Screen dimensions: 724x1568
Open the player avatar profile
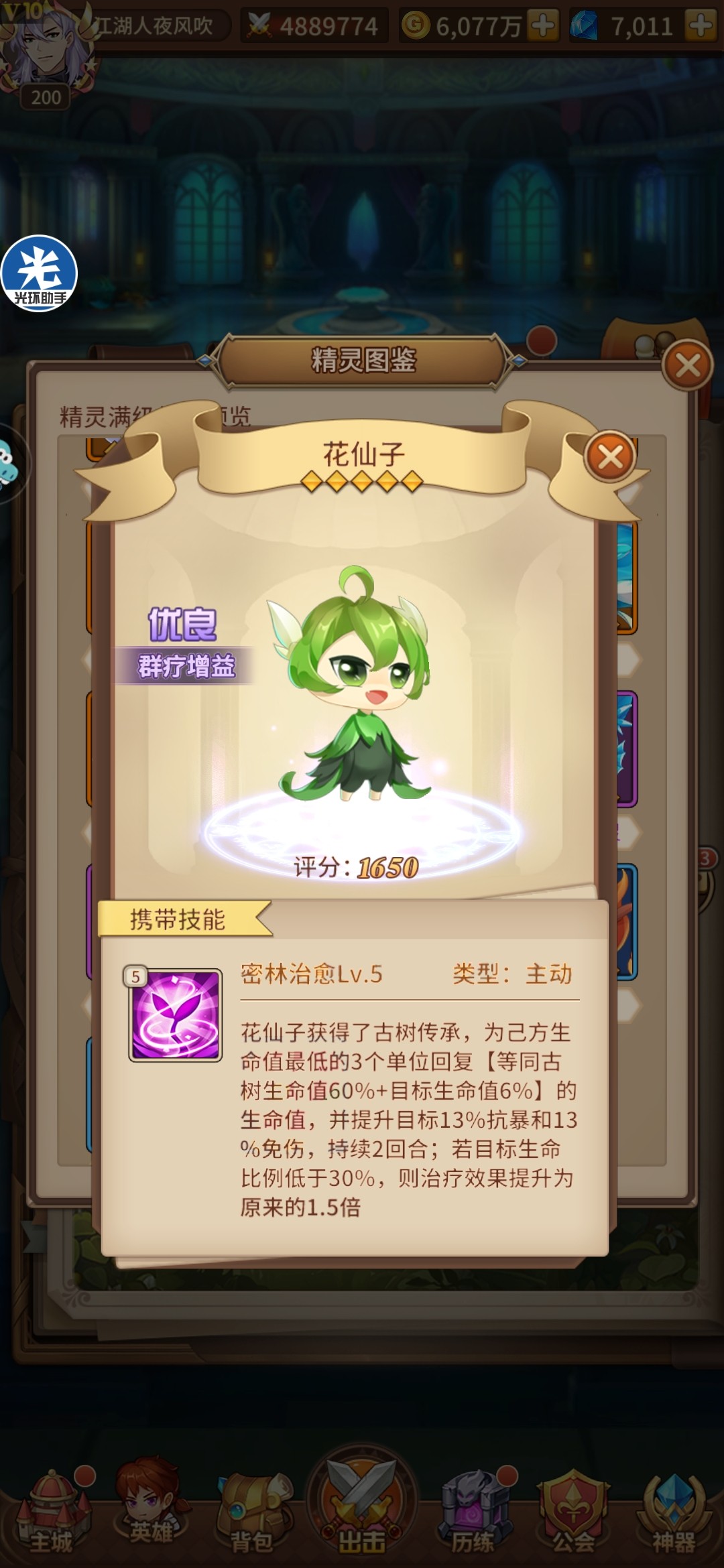(x=44, y=50)
